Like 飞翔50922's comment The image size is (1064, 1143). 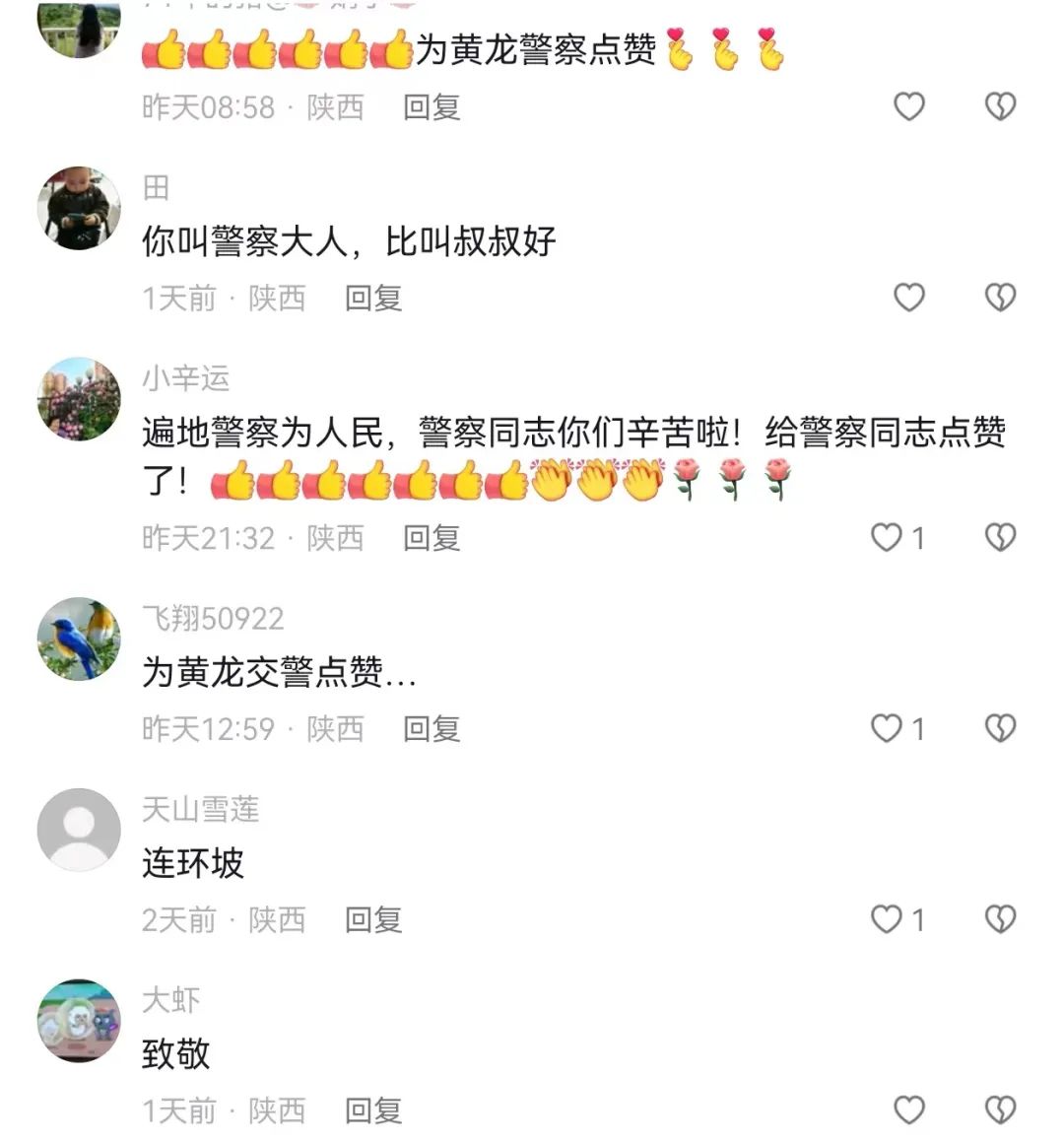click(x=887, y=728)
